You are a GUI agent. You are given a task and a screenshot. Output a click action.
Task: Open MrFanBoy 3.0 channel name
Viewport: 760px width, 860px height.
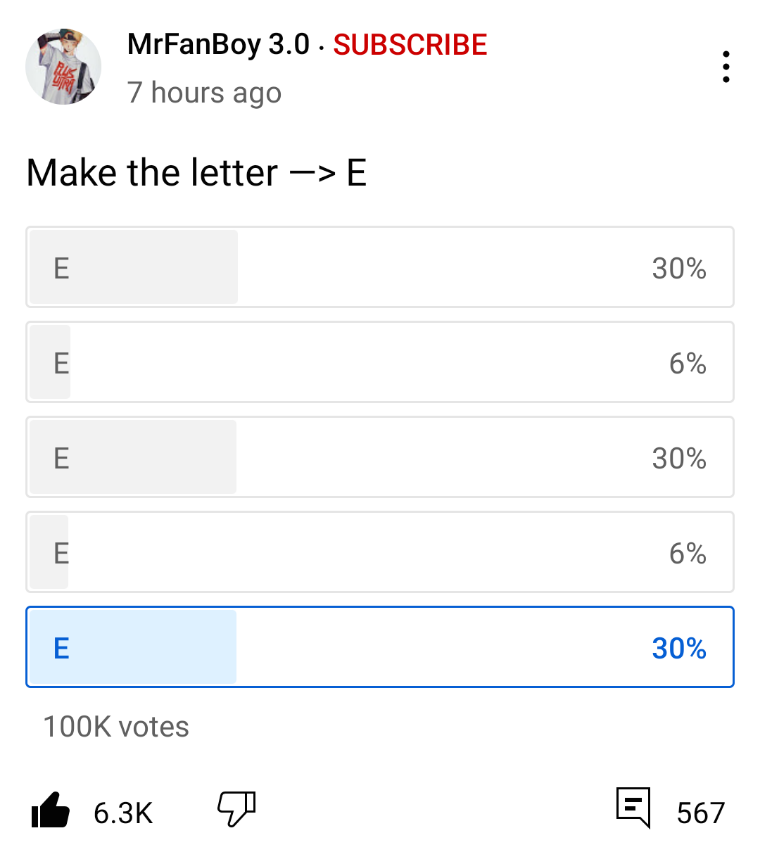218,45
